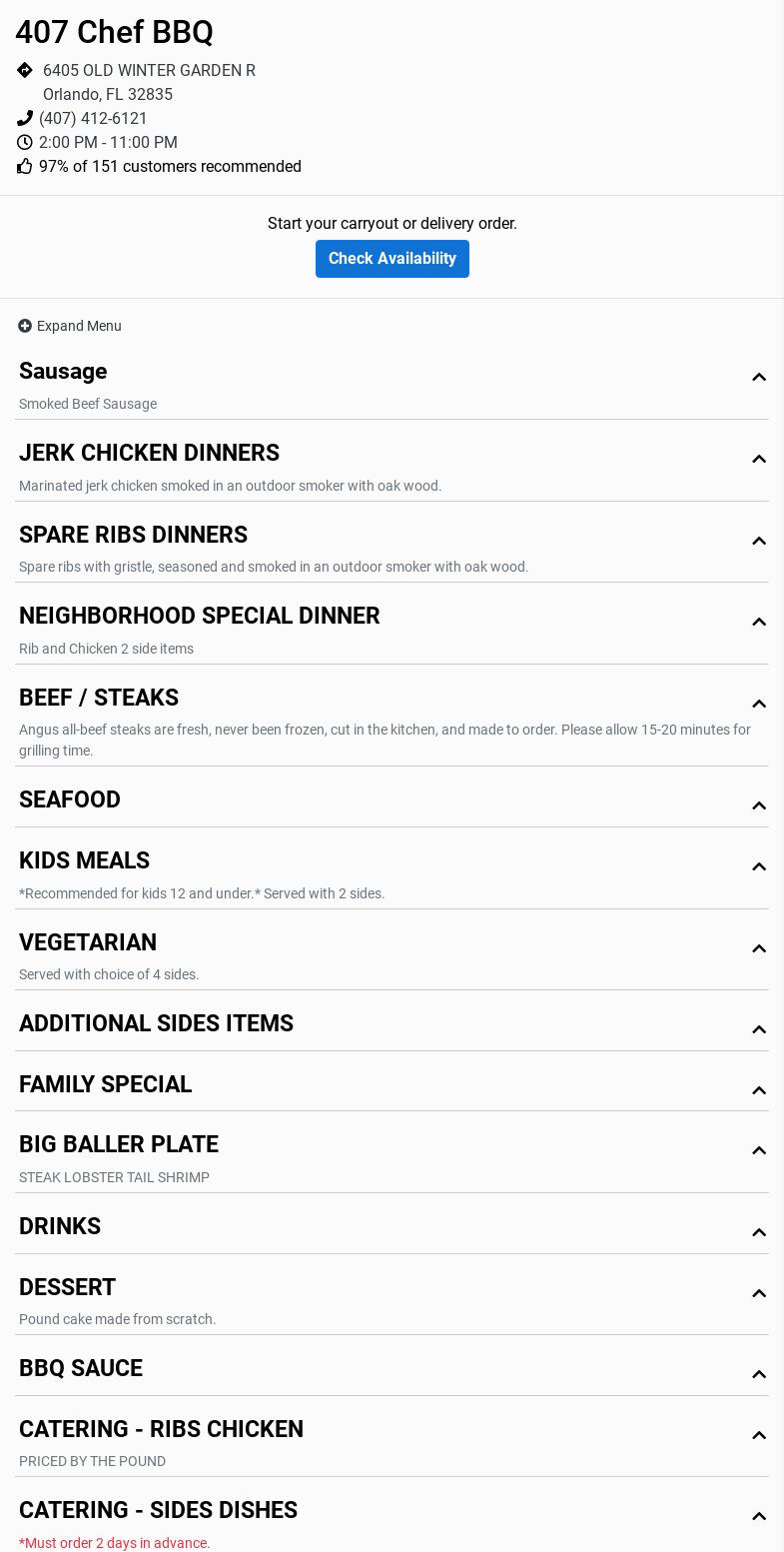Toggle the Vegetarian section

tap(758, 948)
